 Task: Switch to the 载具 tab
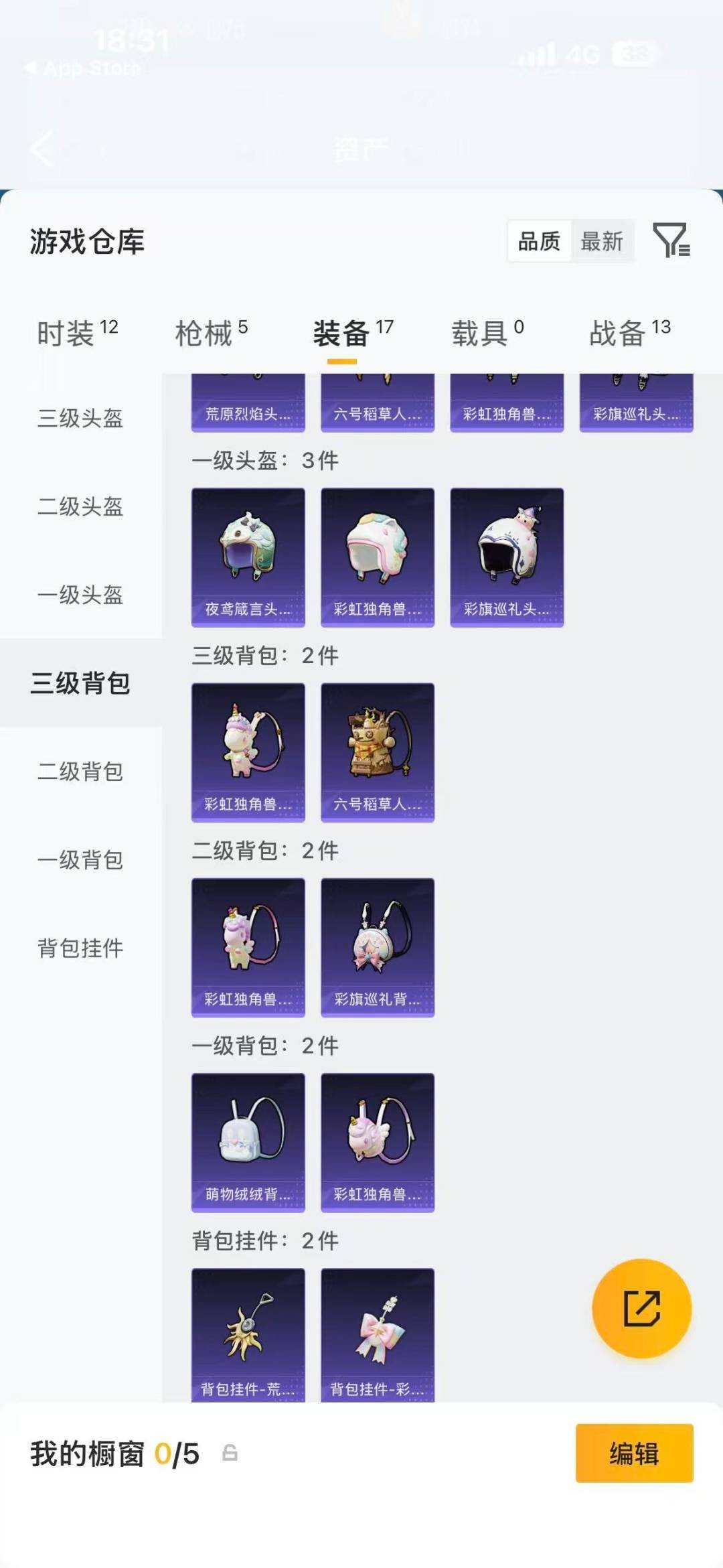tap(488, 333)
